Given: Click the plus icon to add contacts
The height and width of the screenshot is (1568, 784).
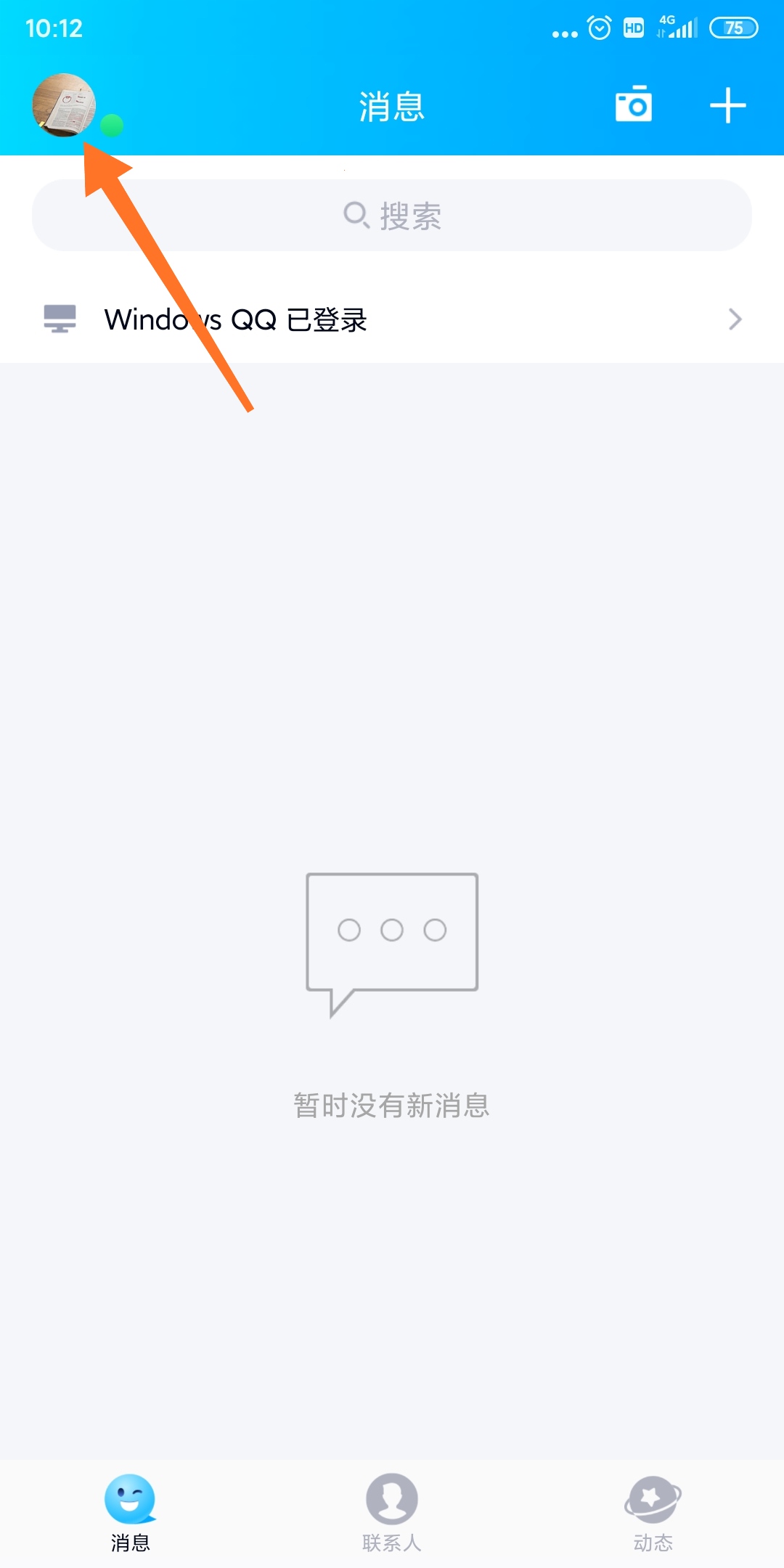Looking at the screenshot, I should [728, 105].
